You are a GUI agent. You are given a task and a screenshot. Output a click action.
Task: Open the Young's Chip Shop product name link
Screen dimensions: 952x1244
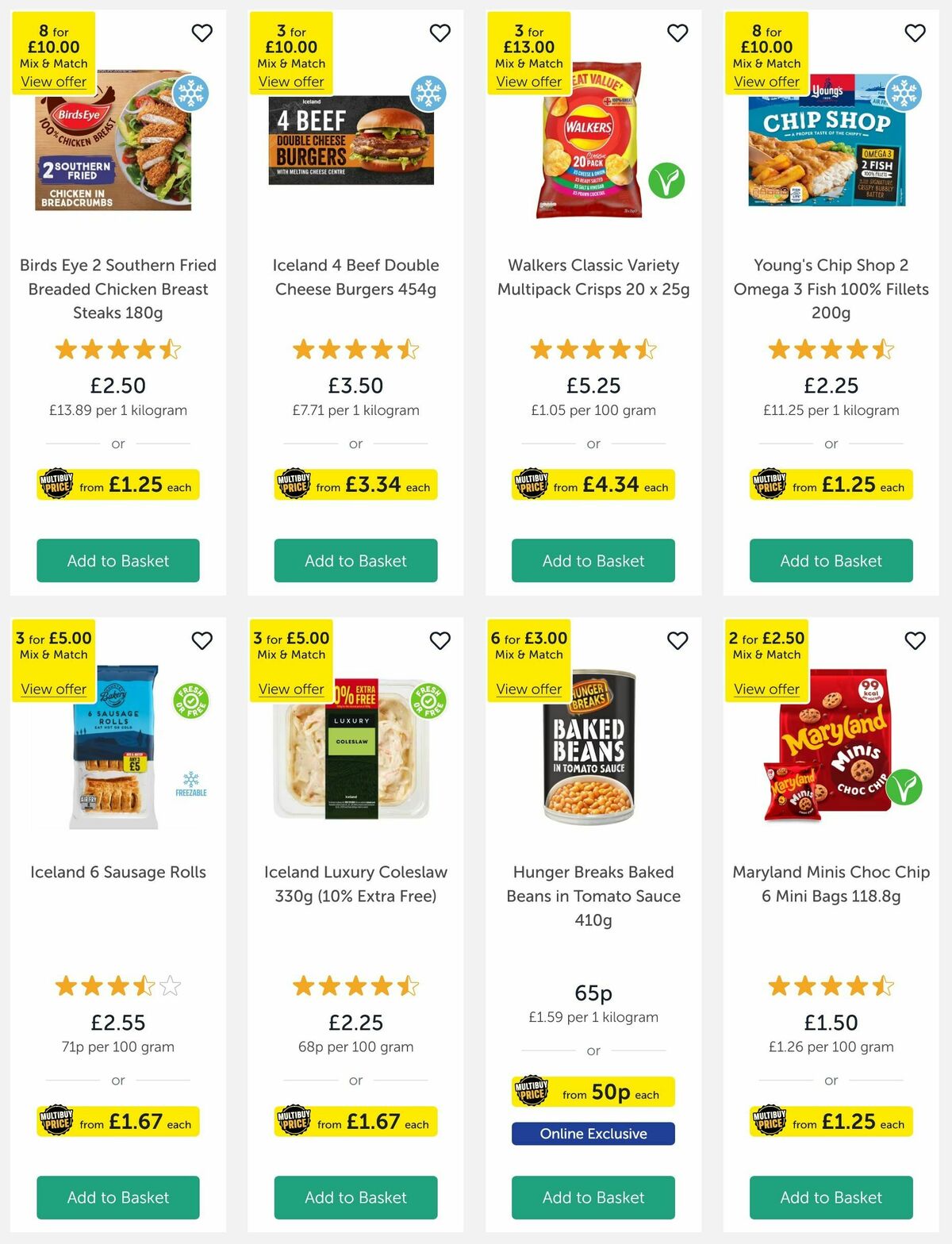click(831, 289)
